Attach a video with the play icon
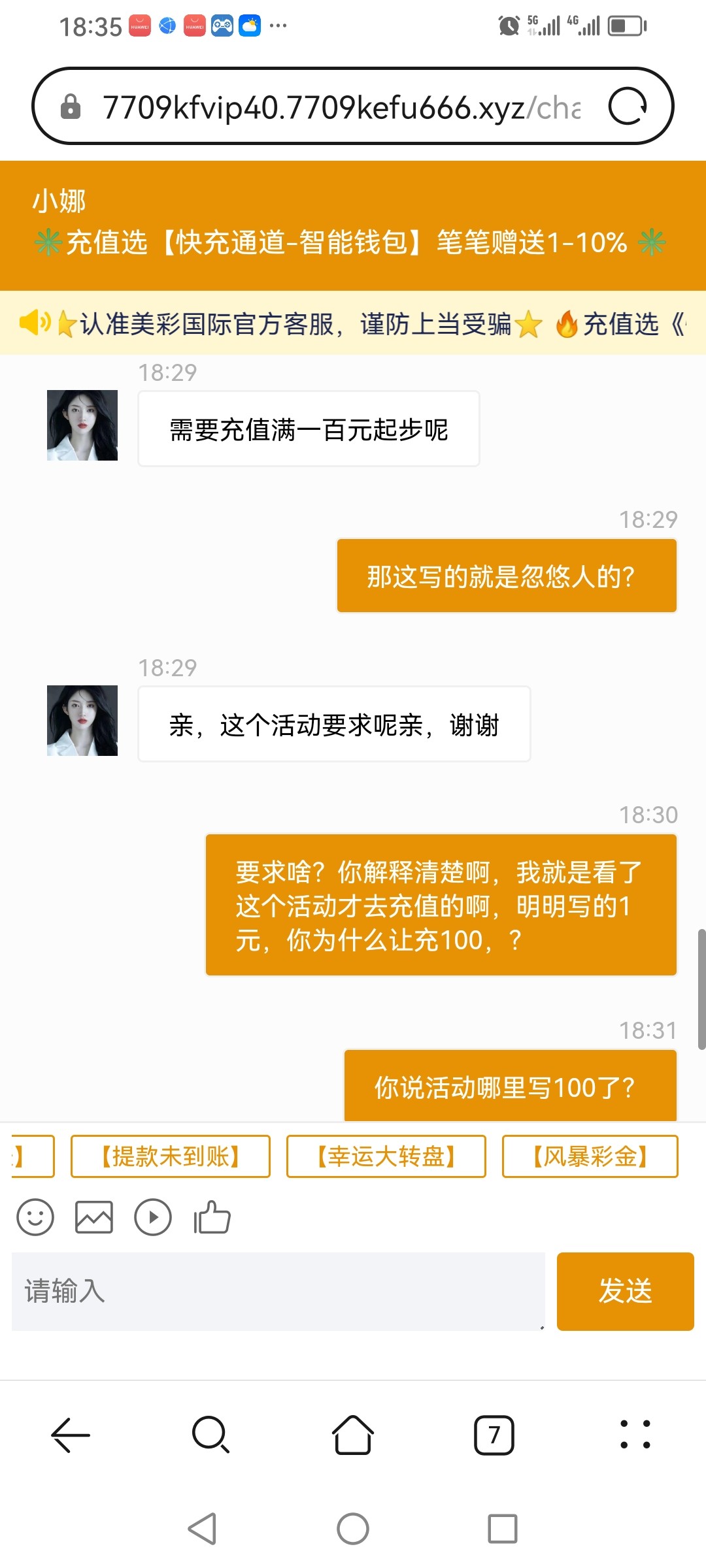The width and height of the screenshot is (706, 1568). click(153, 1218)
